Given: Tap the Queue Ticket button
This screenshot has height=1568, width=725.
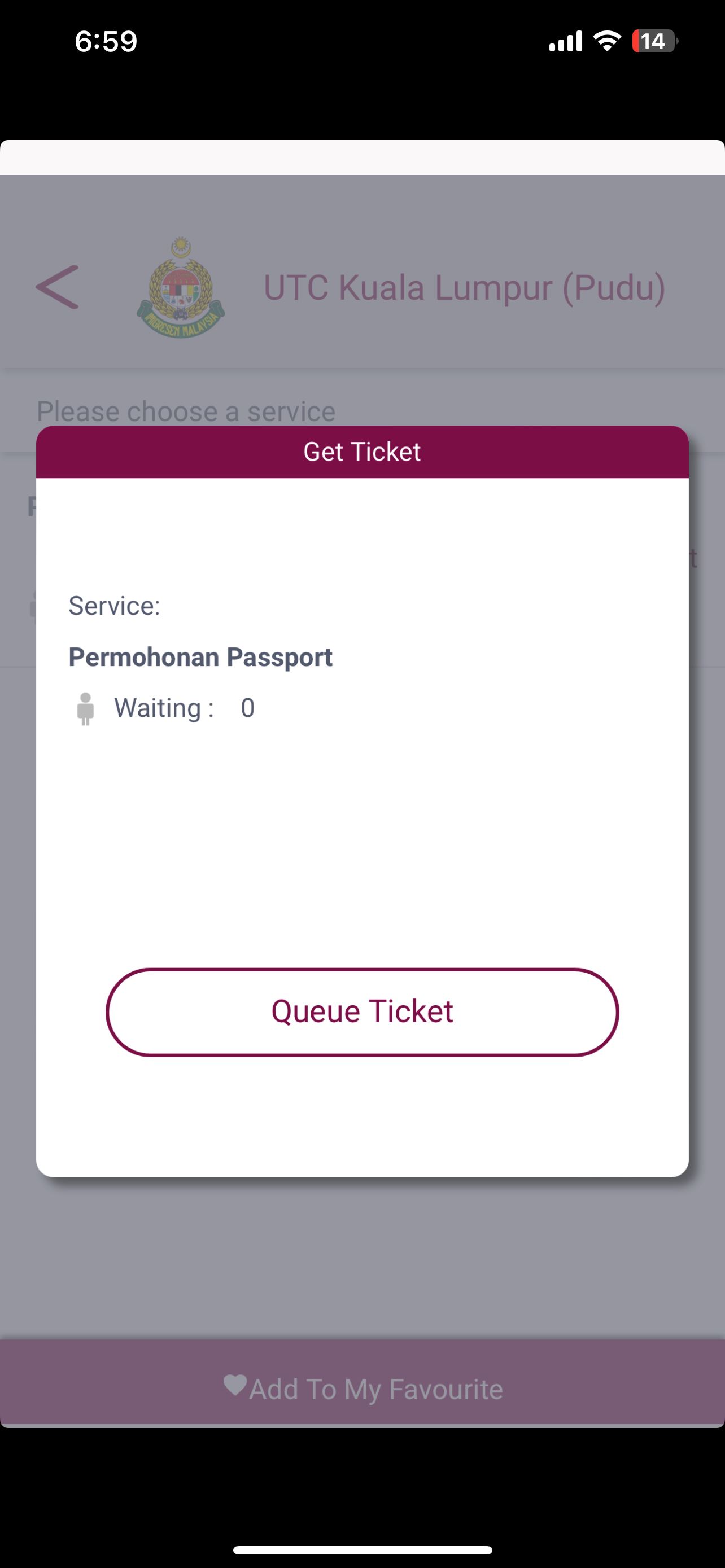Looking at the screenshot, I should click(362, 1011).
